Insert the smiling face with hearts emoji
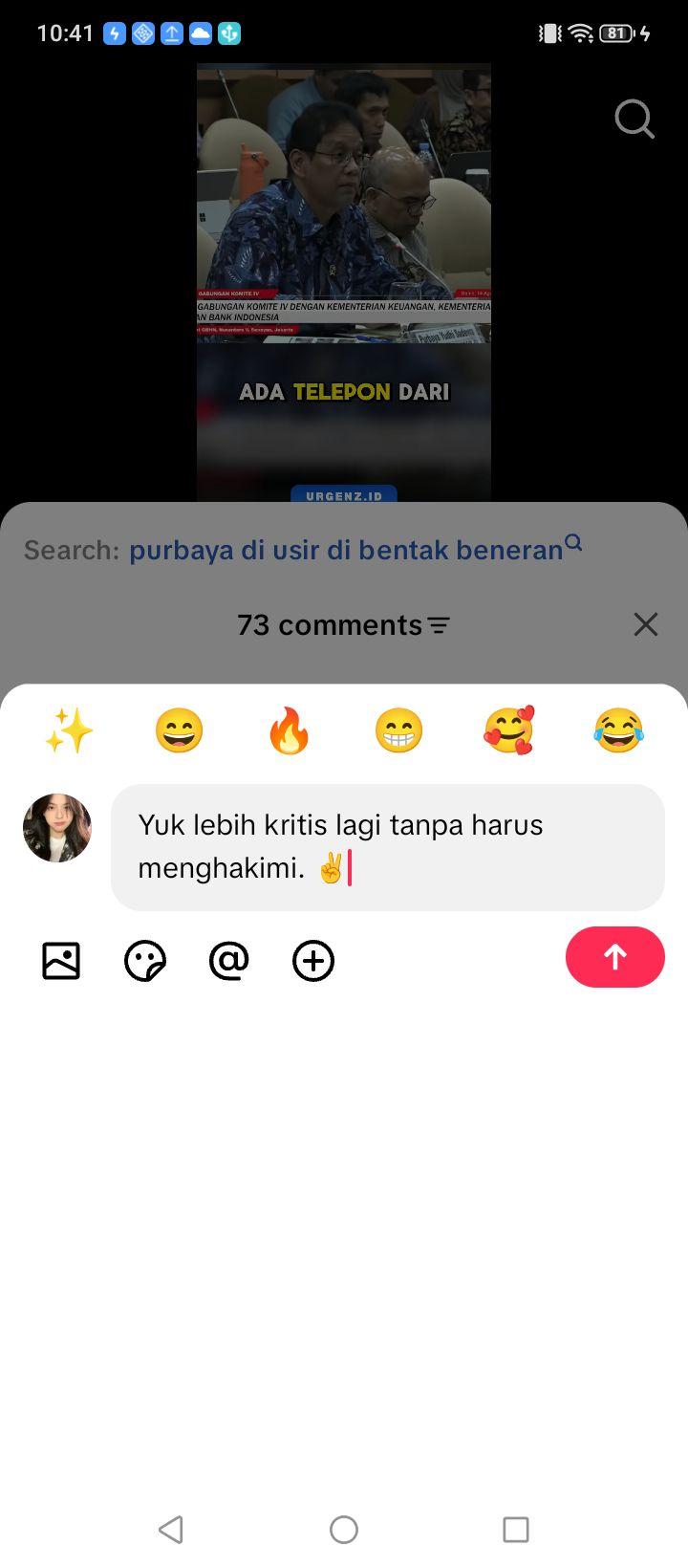Viewport: 688px width, 1568px height. point(508,731)
